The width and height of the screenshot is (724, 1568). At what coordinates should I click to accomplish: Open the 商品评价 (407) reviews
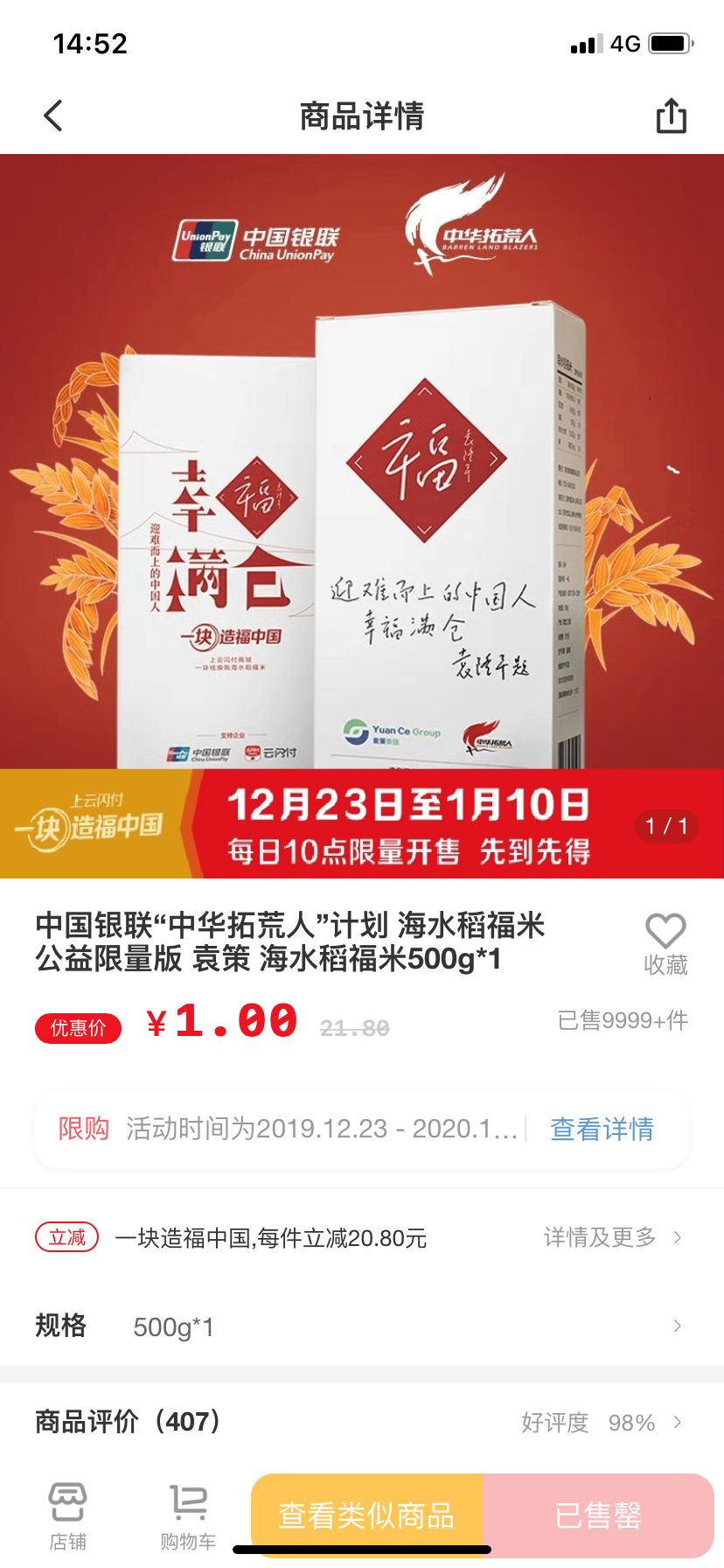(362, 1422)
